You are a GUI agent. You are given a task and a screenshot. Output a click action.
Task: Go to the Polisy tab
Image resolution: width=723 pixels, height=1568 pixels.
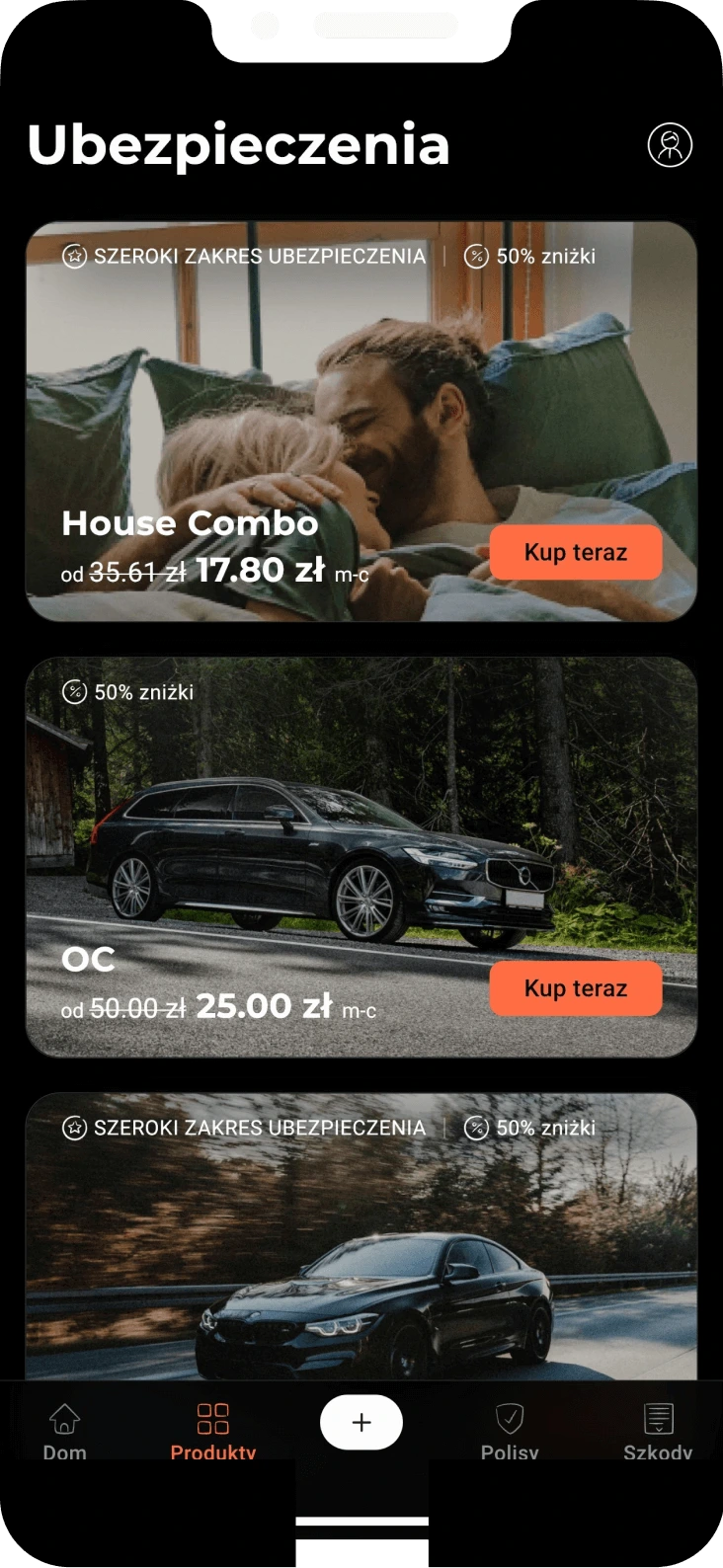[510, 1430]
